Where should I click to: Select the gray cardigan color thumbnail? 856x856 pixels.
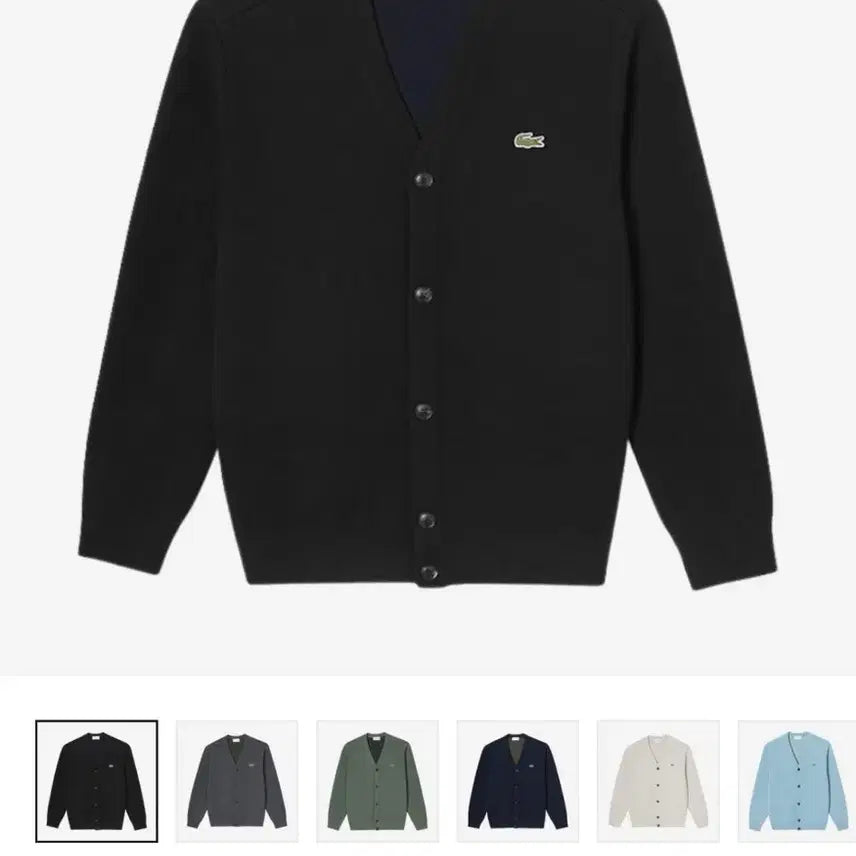tap(237, 781)
